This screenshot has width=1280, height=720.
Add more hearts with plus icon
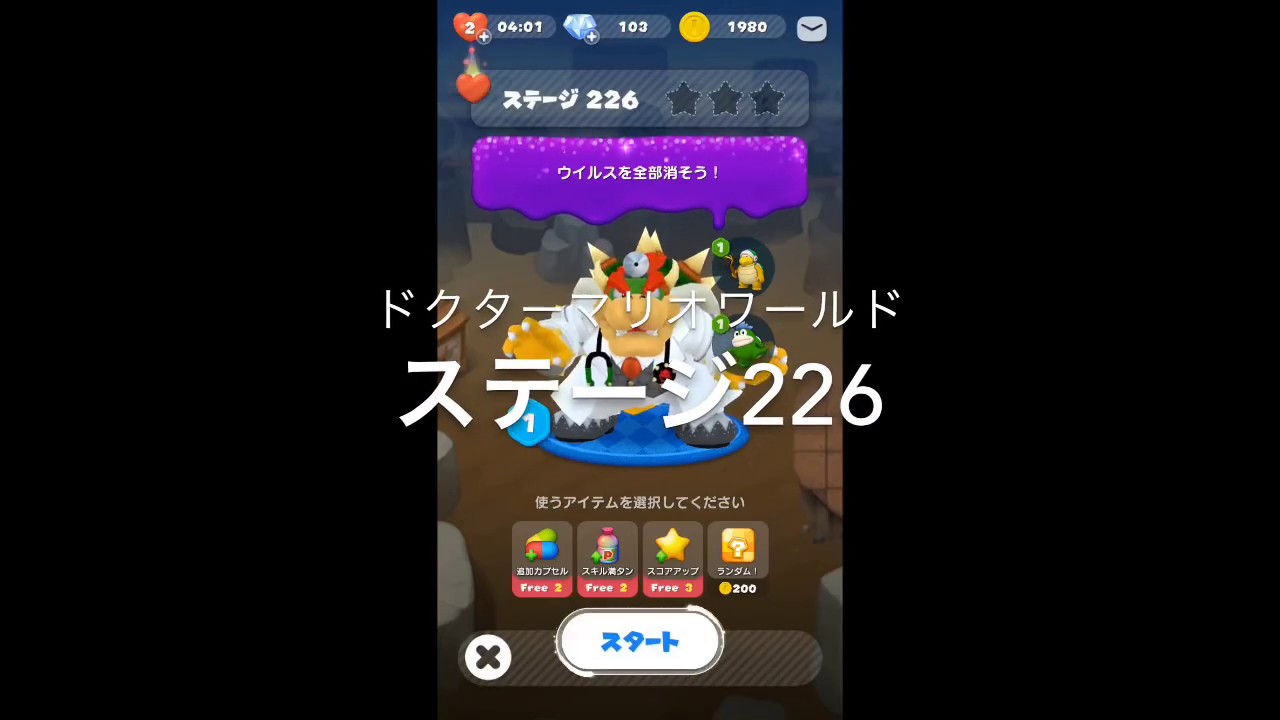pos(484,37)
